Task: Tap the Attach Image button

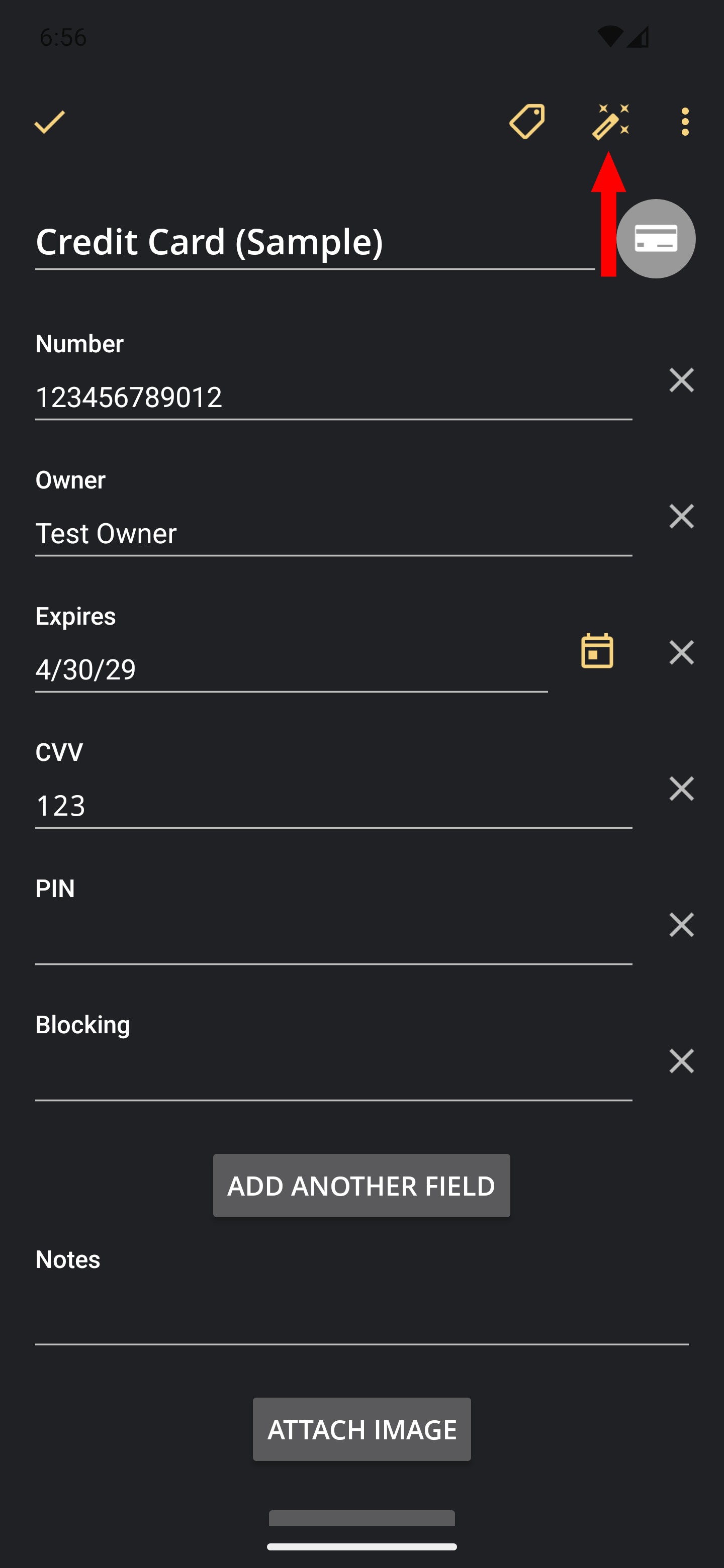Action: point(361,1429)
